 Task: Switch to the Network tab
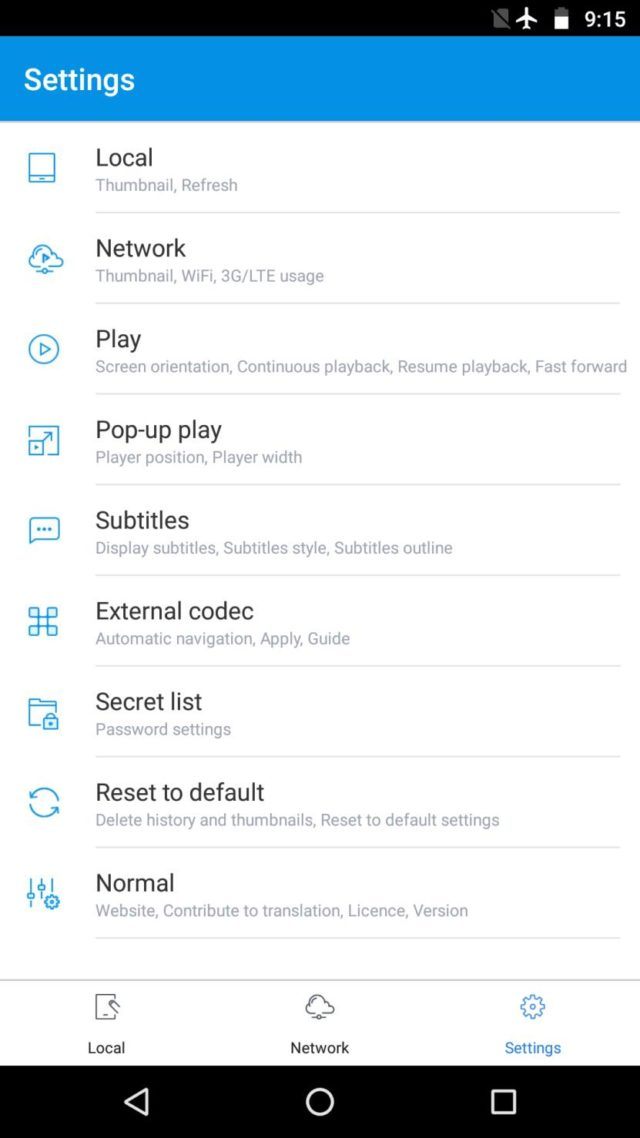[x=320, y=1023]
